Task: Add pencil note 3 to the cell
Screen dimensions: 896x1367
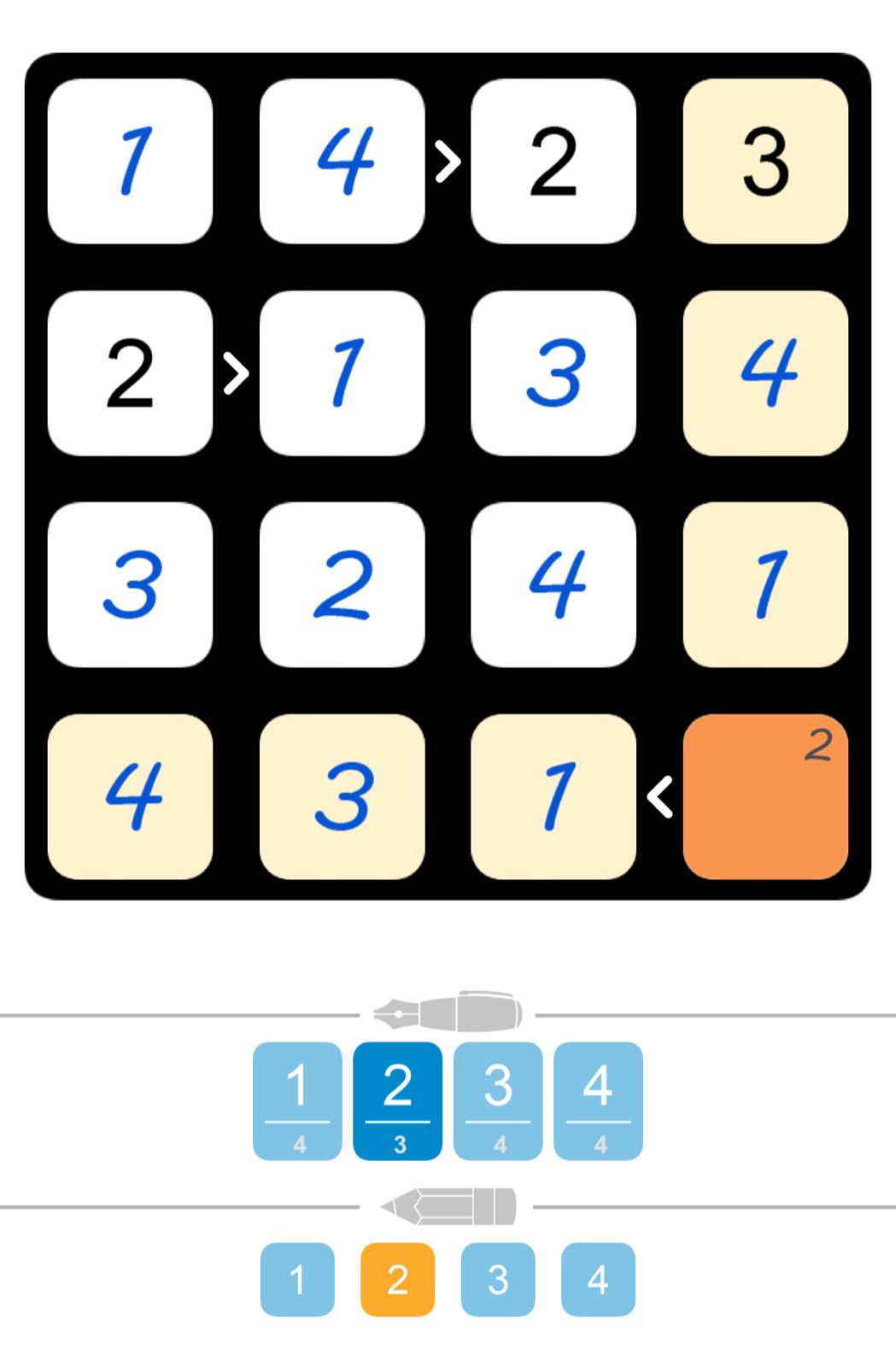Action: (498, 1279)
